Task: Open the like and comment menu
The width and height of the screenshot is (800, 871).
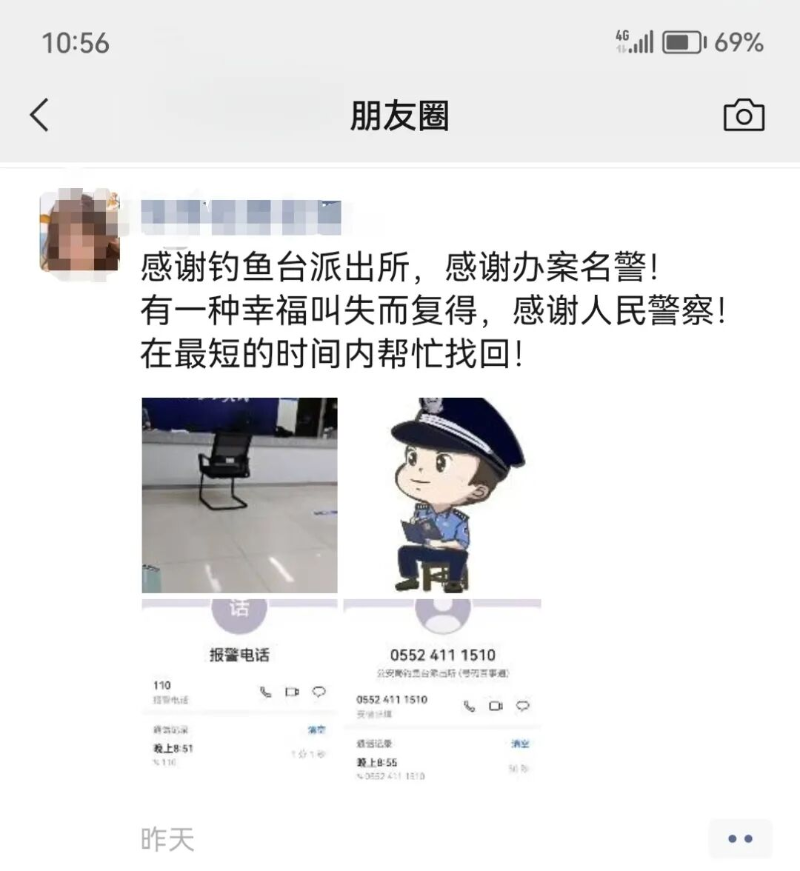Action: [x=740, y=839]
